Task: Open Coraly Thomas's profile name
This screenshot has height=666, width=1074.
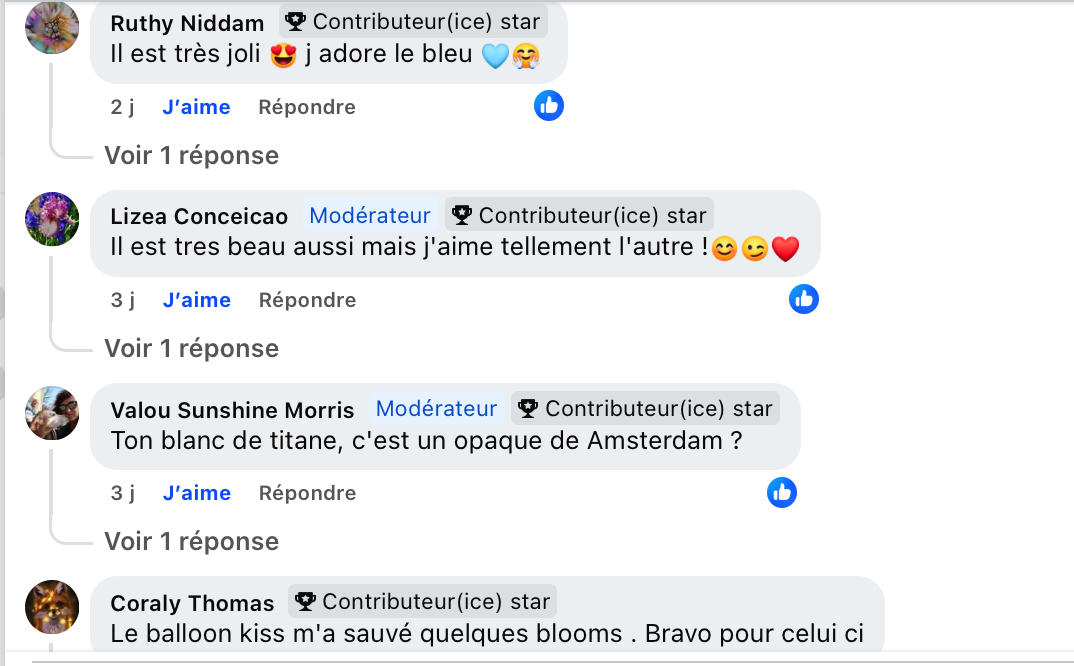Action: (x=192, y=603)
